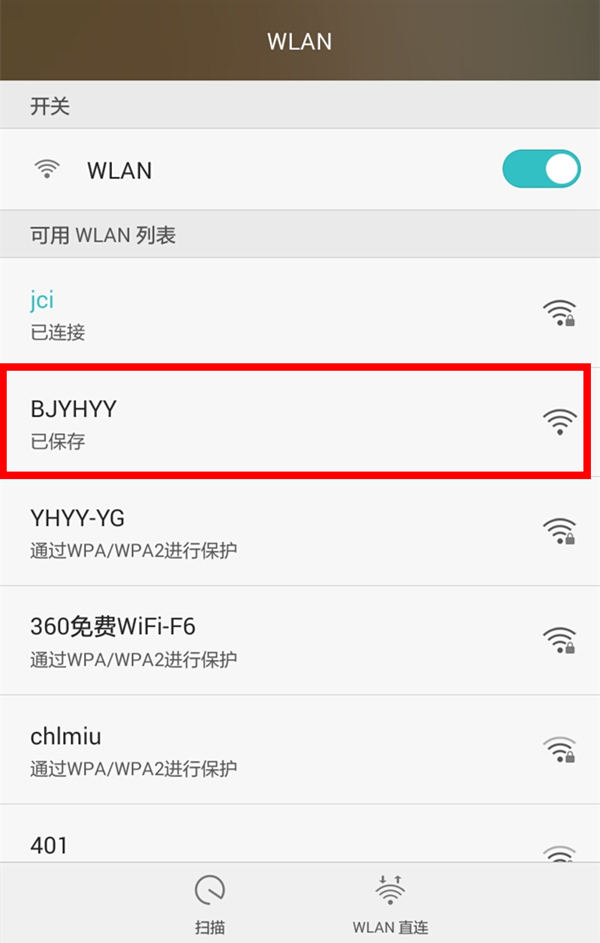The width and height of the screenshot is (600, 943).
Task: Open WLAN 直连
Action: pos(390,903)
